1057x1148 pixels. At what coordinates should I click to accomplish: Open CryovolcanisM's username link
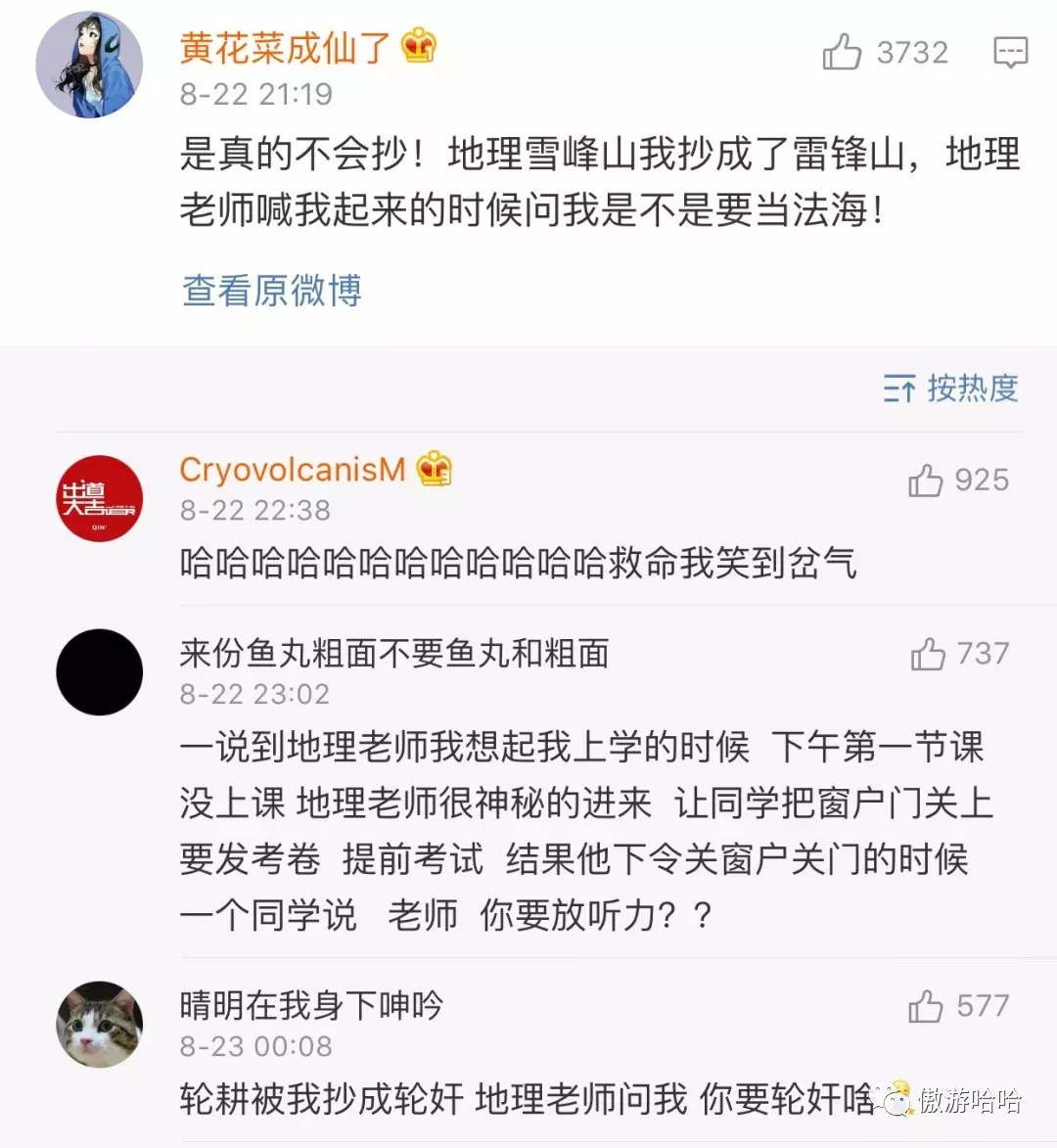(x=293, y=470)
